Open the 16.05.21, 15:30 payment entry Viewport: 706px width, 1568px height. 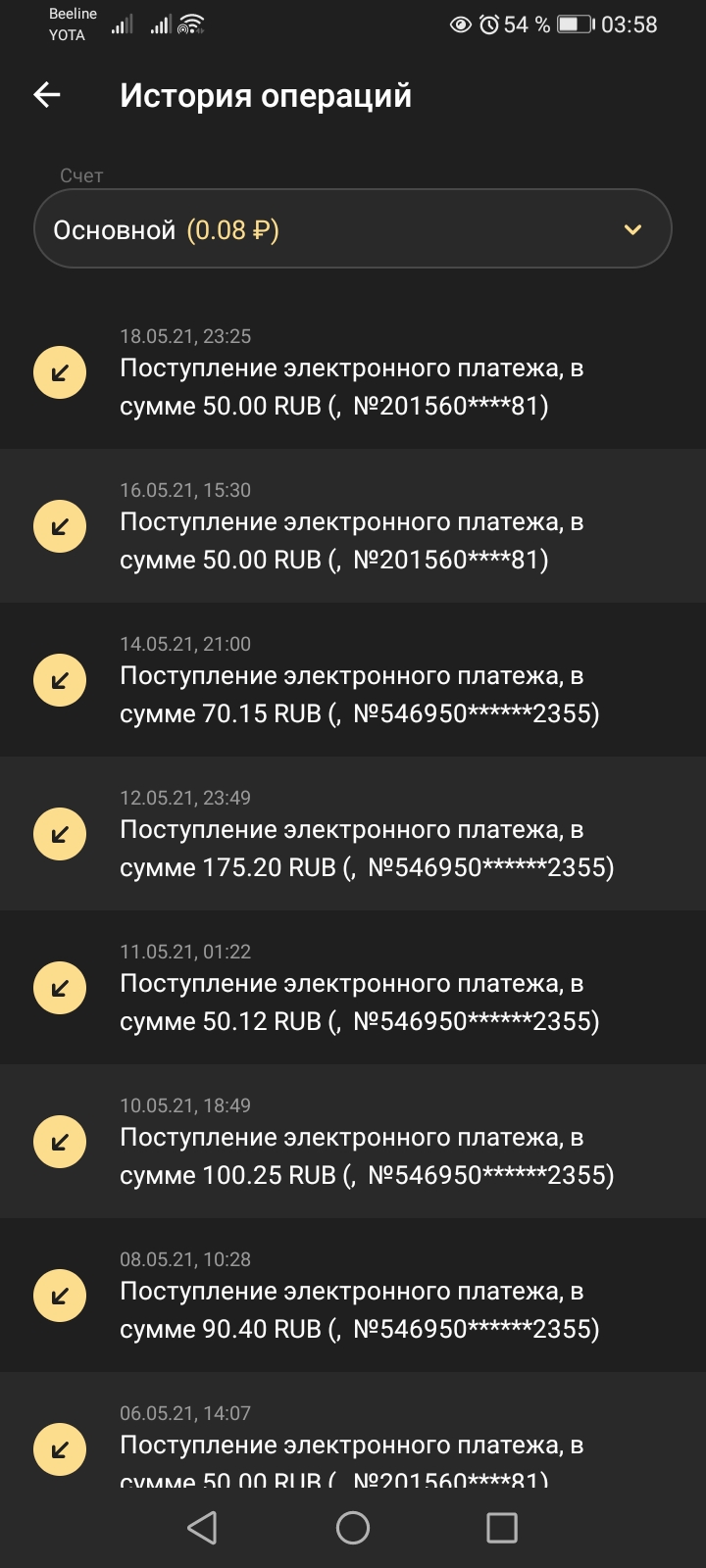point(353,527)
